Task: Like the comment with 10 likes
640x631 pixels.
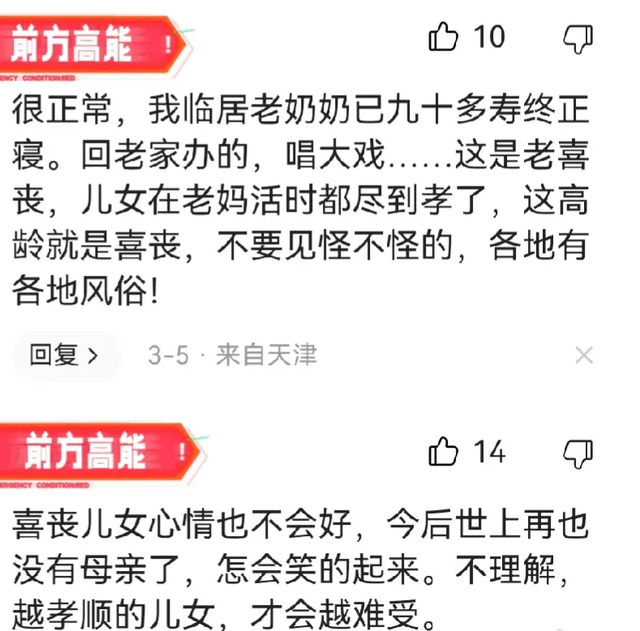Action: pos(443,38)
